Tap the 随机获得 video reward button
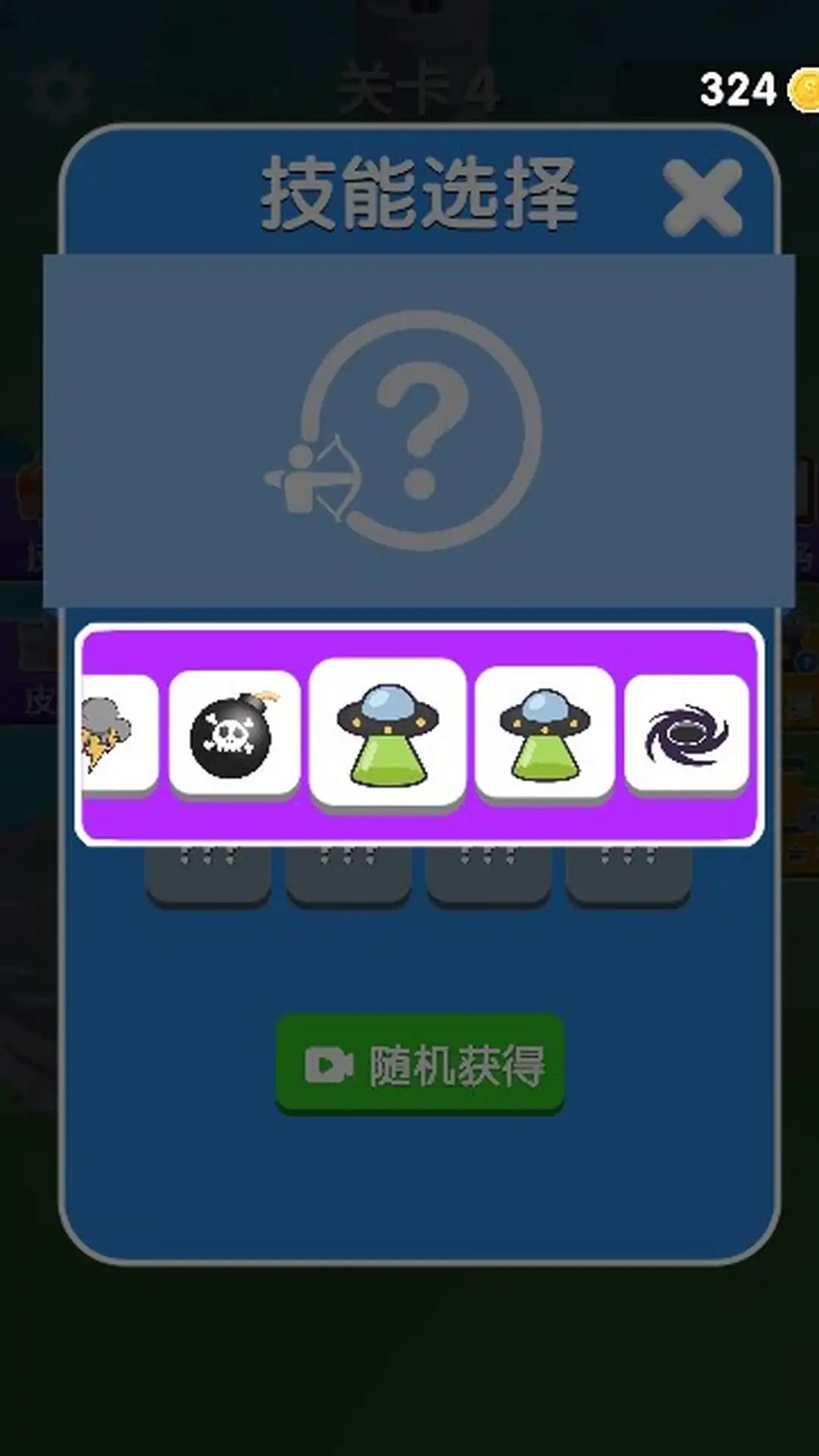 [x=420, y=1065]
